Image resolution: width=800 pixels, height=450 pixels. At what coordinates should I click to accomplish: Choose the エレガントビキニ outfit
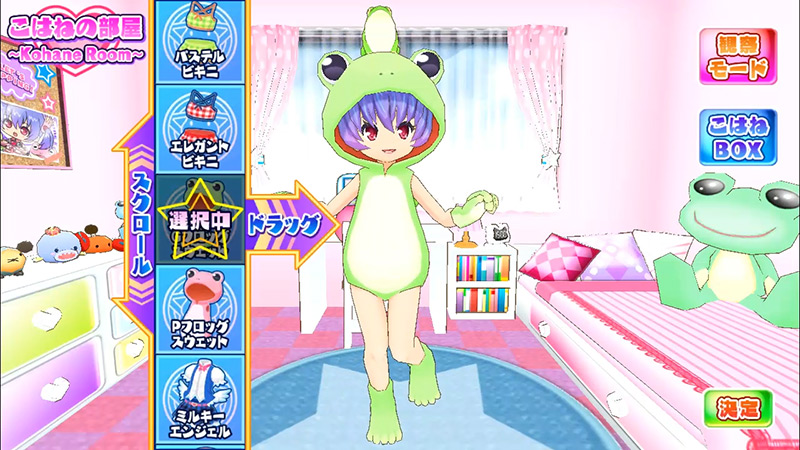pos(201,128)
